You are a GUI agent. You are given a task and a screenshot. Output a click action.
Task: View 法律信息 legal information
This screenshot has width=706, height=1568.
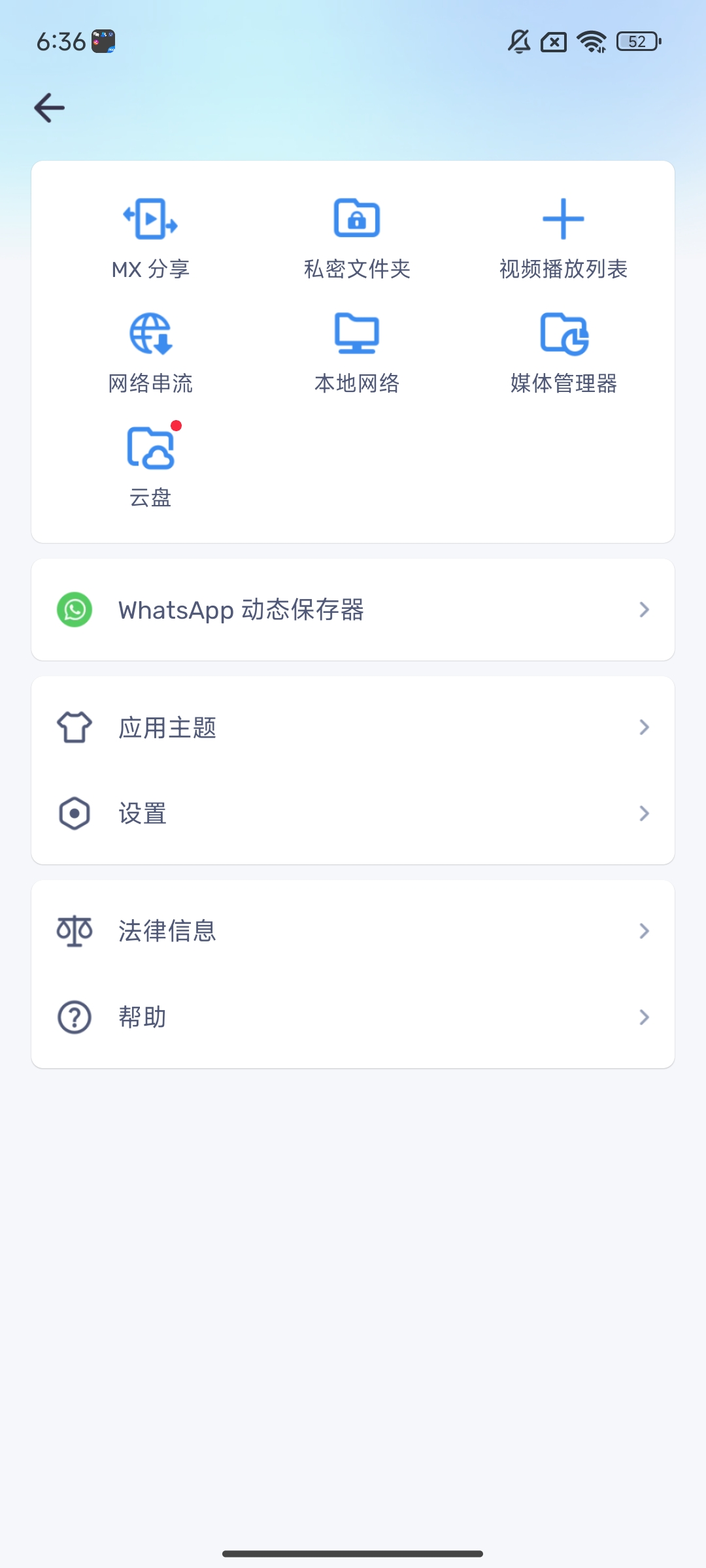(353, 931)
